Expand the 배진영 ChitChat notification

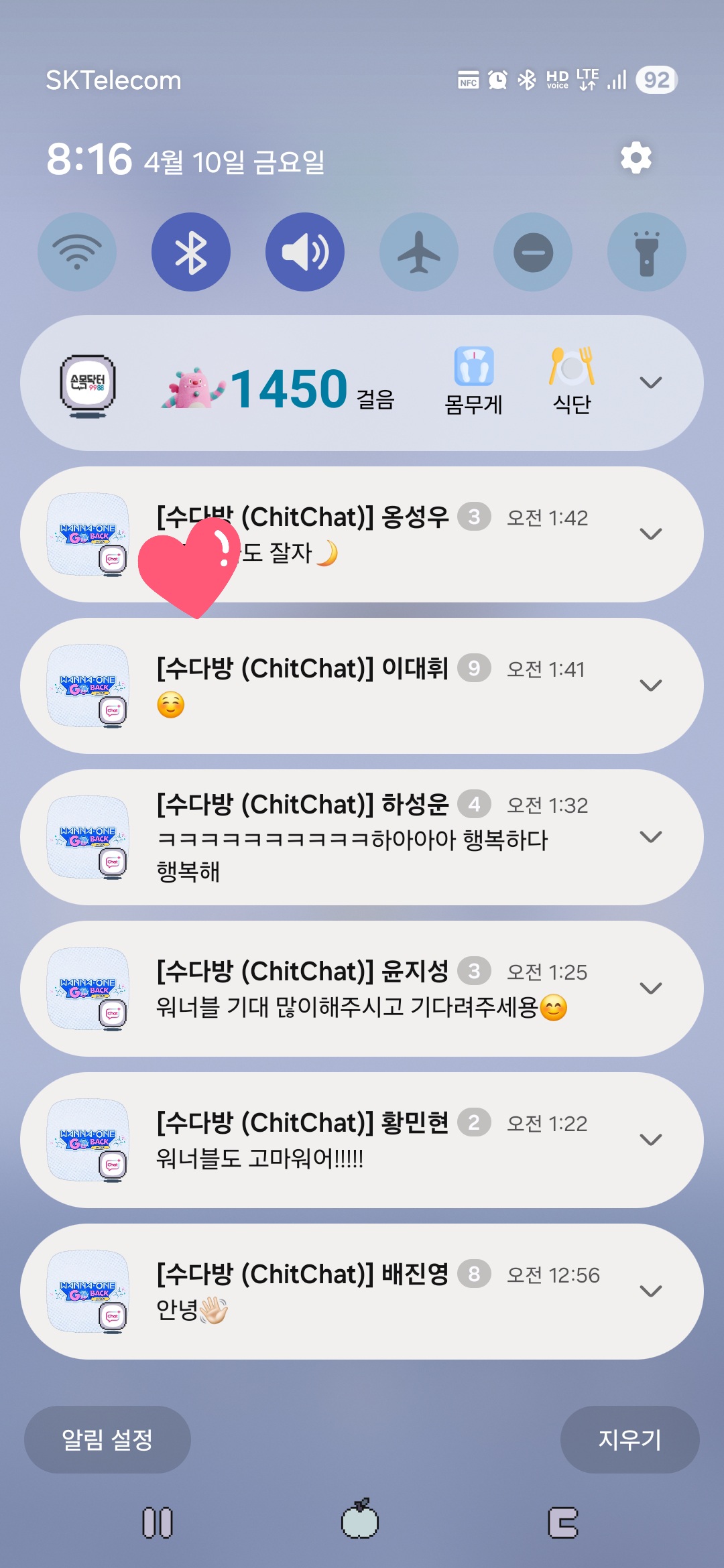click(x=651, y=1291)
